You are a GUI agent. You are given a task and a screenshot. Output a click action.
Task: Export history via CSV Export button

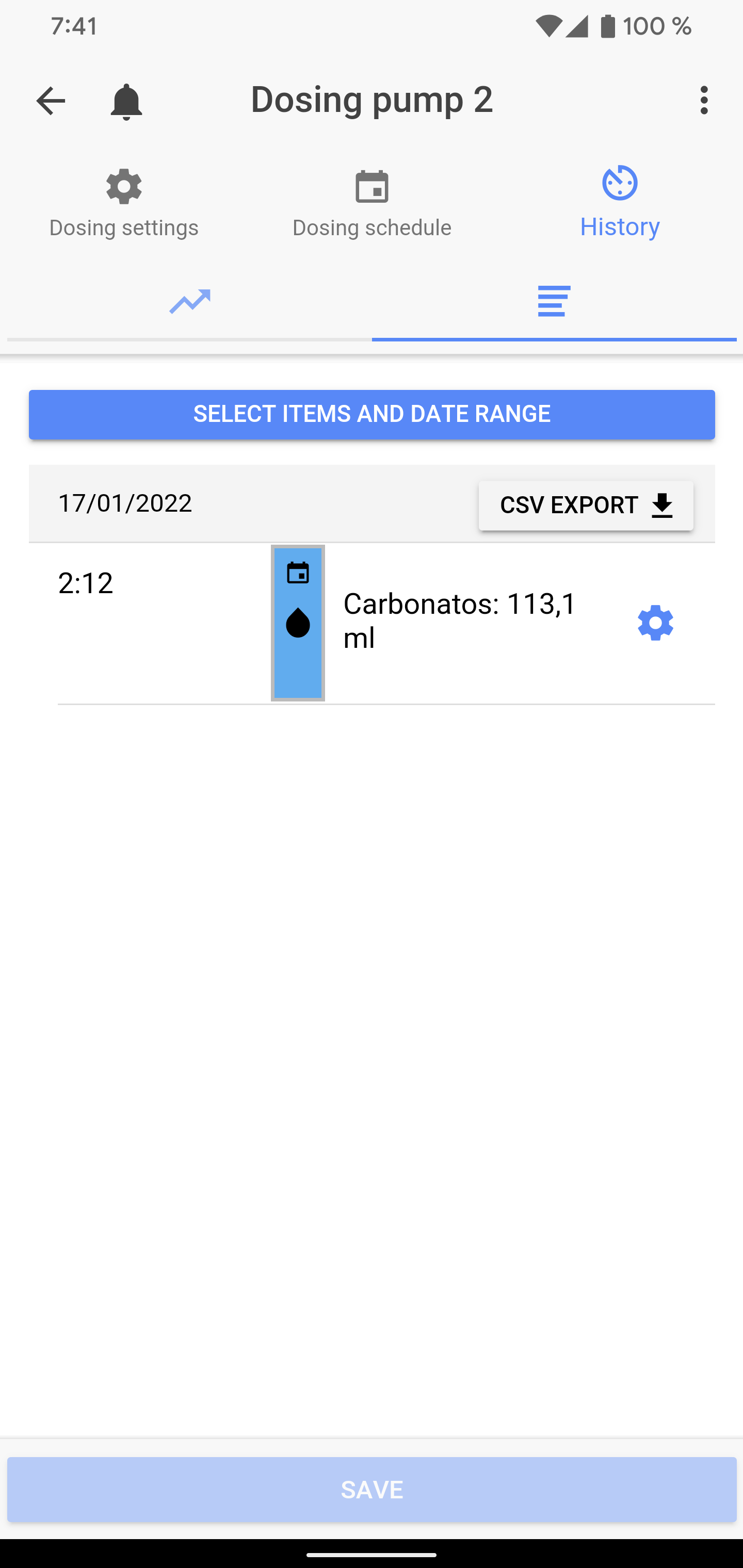pyautogui.click(x=586, y=505)
